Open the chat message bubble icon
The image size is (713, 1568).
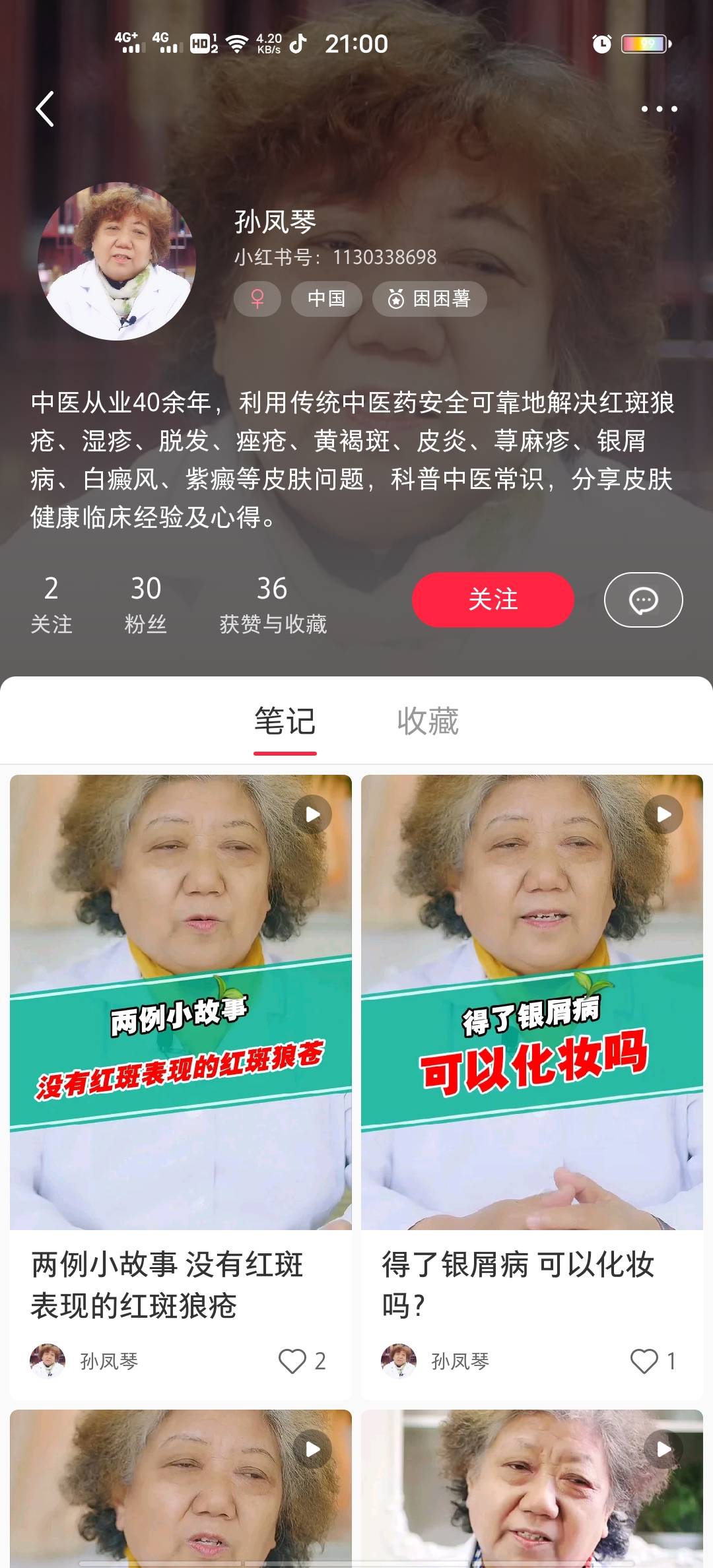(642, 599)
